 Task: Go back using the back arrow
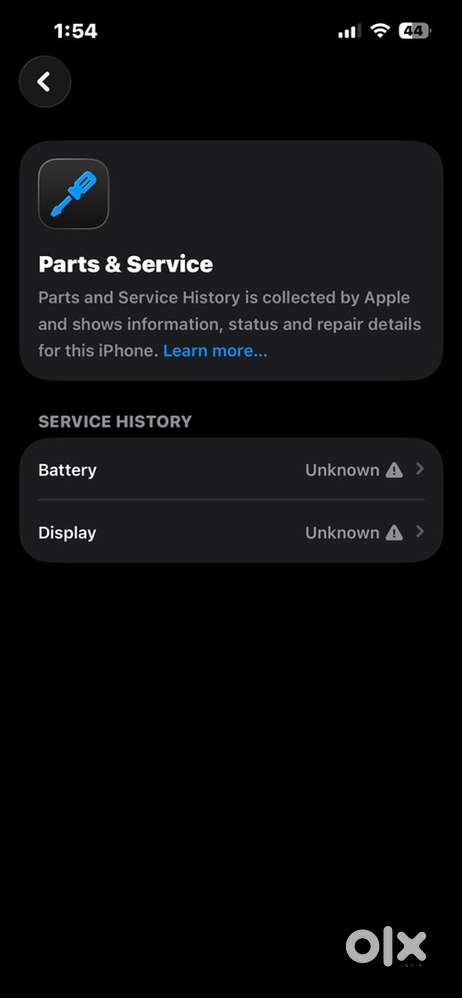click(x=45, y=81)
